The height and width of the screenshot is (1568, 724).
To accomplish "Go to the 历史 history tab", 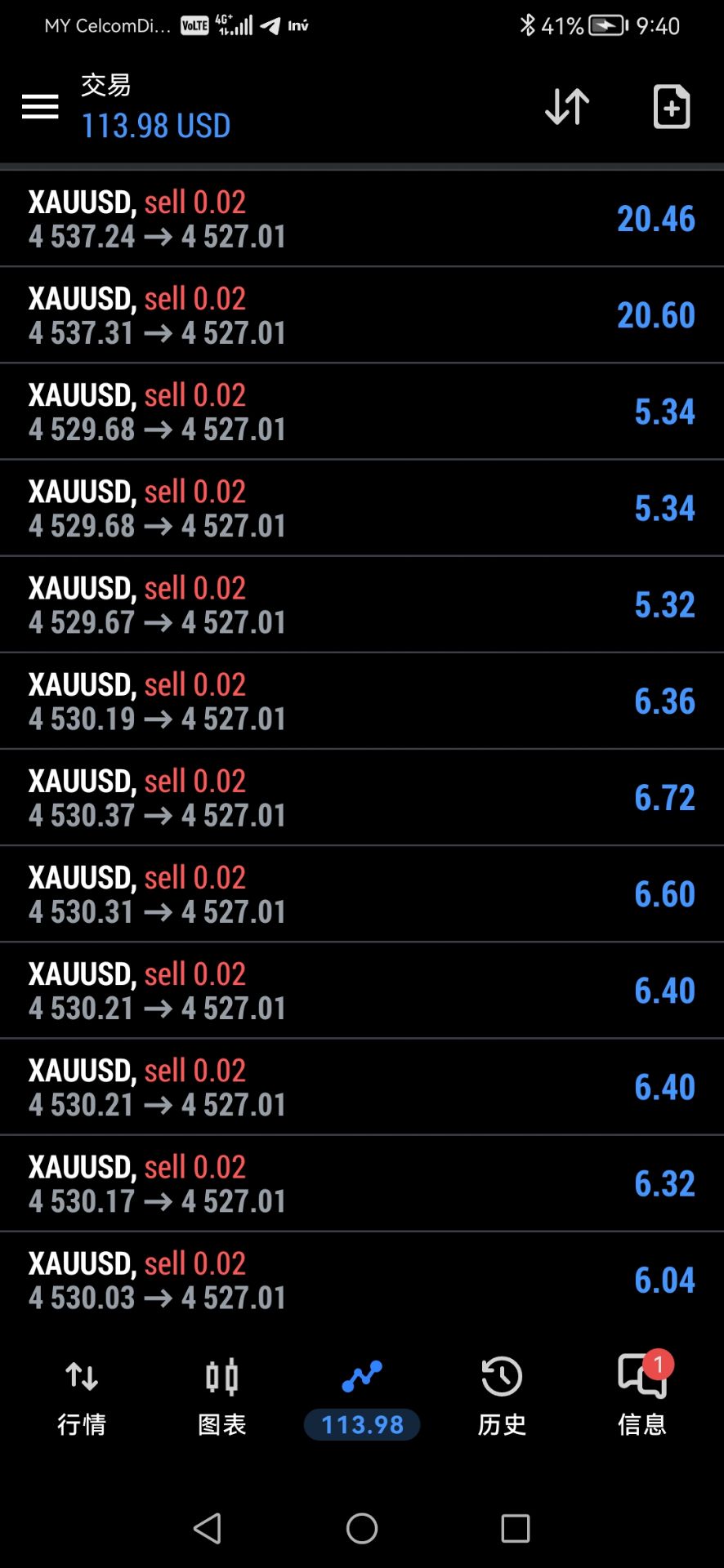I will tap(502, 1396).
